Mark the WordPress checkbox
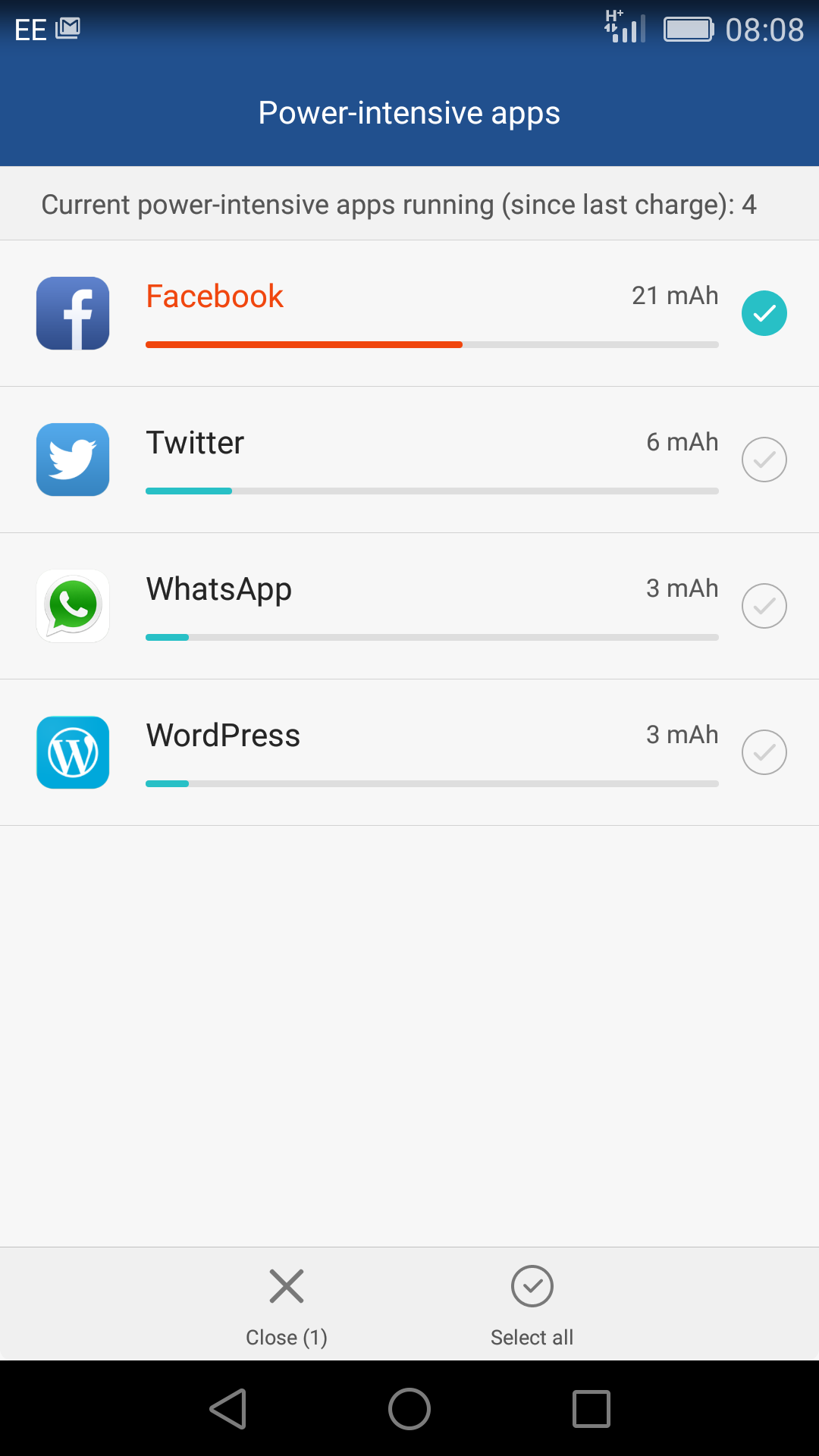The image size is (819, 1456). point(764,752)
